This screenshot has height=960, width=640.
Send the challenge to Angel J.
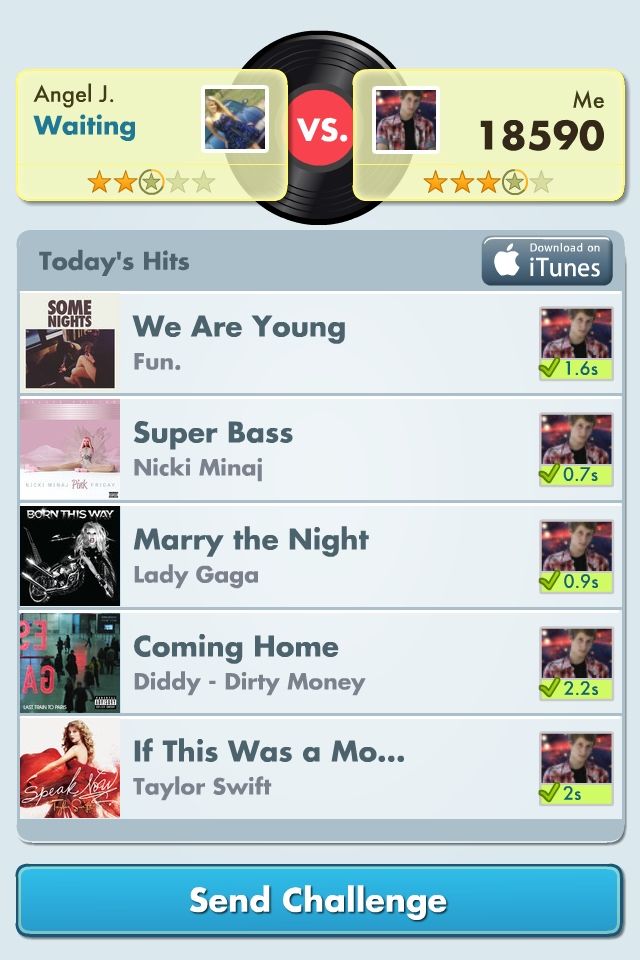(x=319, y=900)
